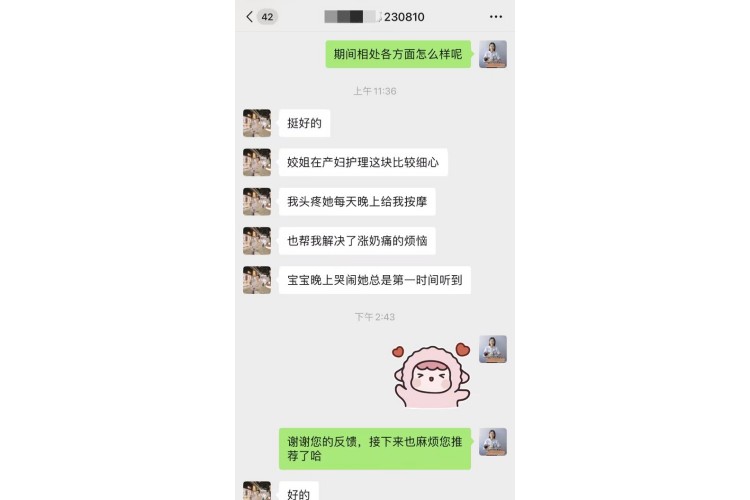Tap own avatar beside 谢谢您的反馈 message

493,442
